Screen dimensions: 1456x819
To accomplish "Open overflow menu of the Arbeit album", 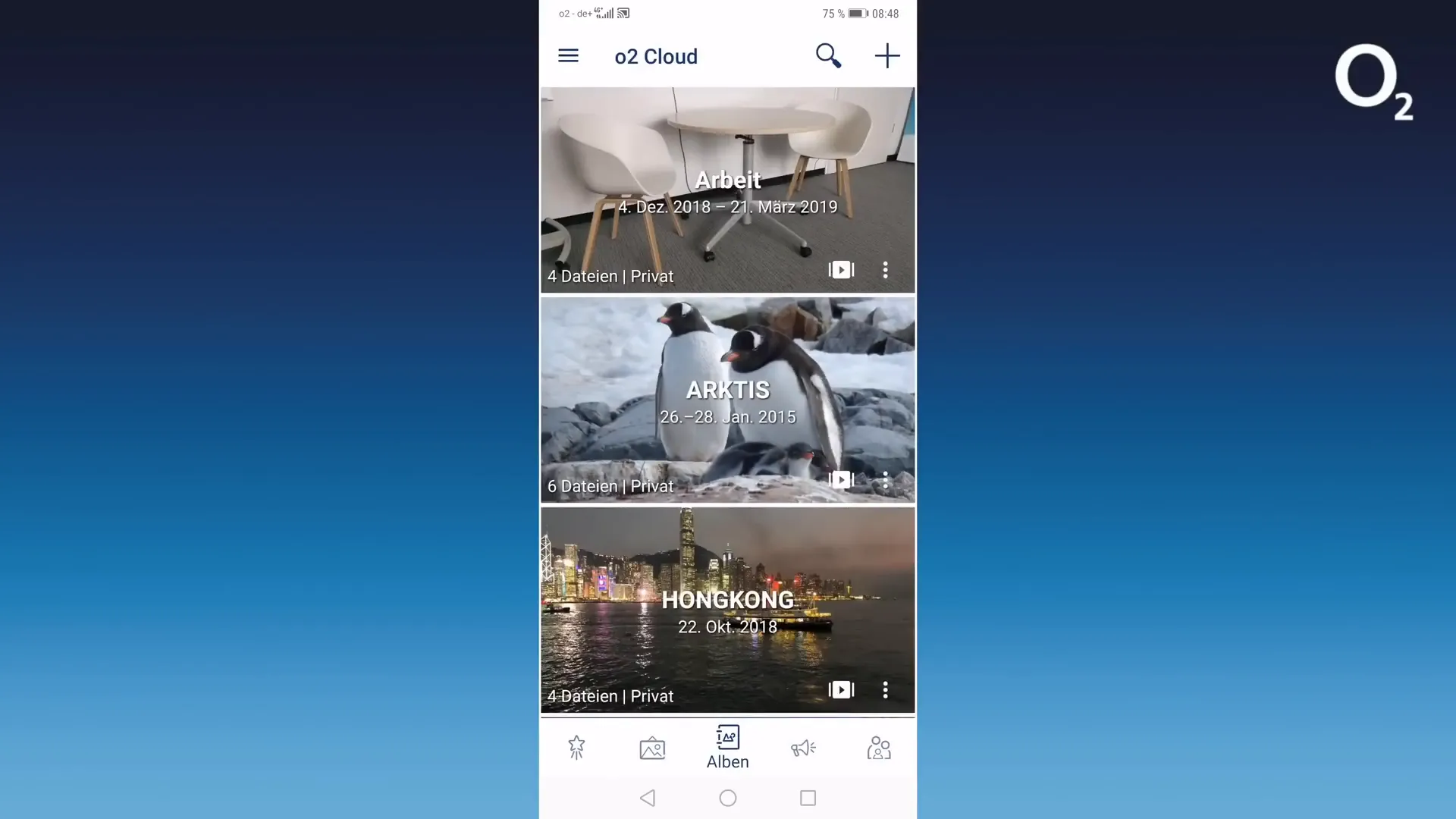I will click(x=885, y=270).
